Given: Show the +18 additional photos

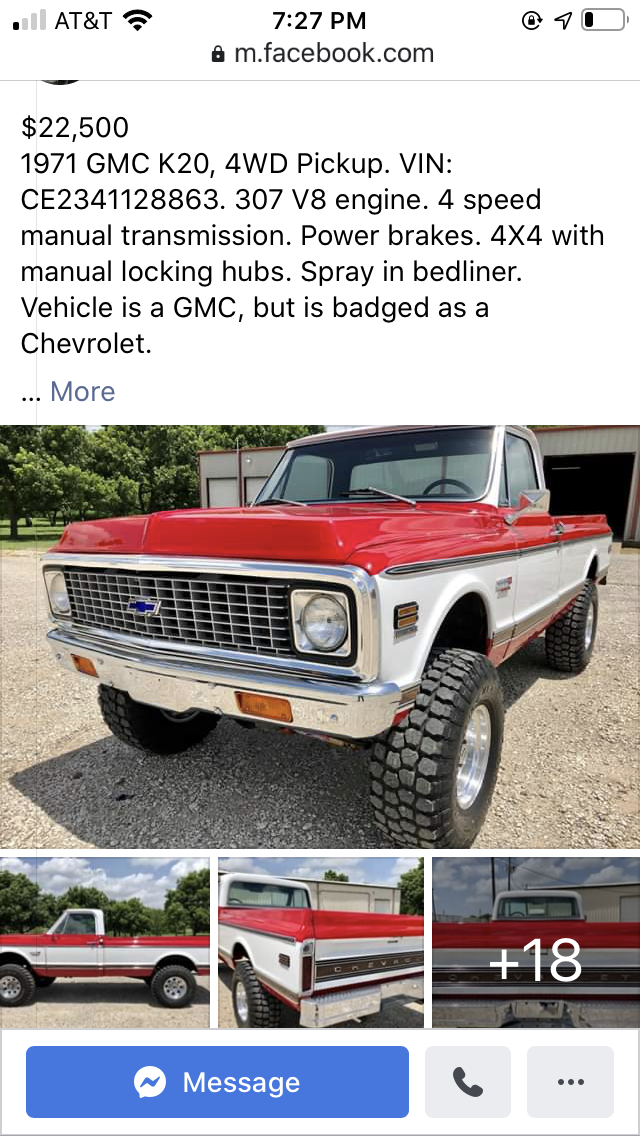Looking at the screenshot, I should tap(535, 942).
